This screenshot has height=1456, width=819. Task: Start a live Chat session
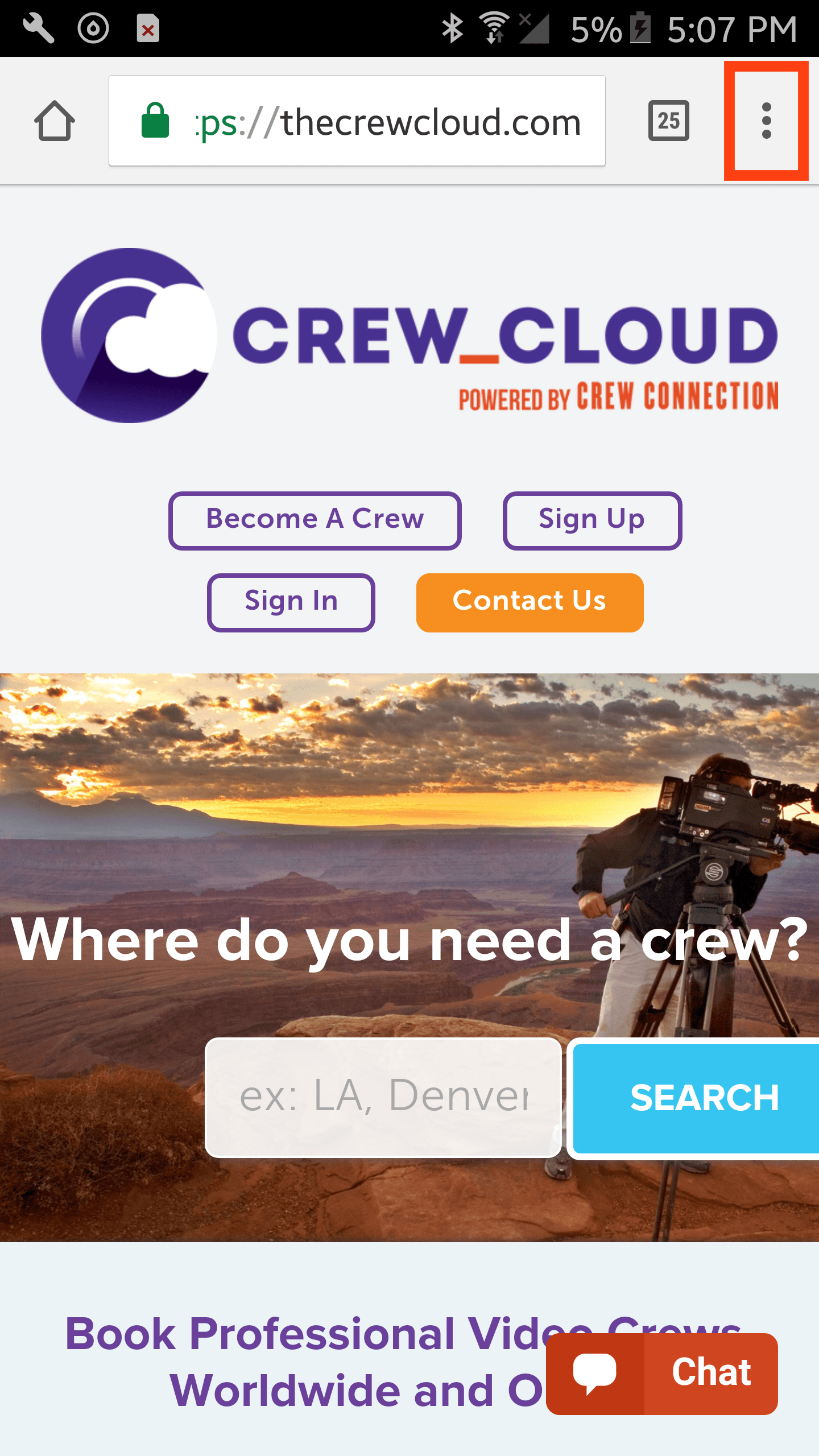pyautogui.click(x=661, y=1373)
